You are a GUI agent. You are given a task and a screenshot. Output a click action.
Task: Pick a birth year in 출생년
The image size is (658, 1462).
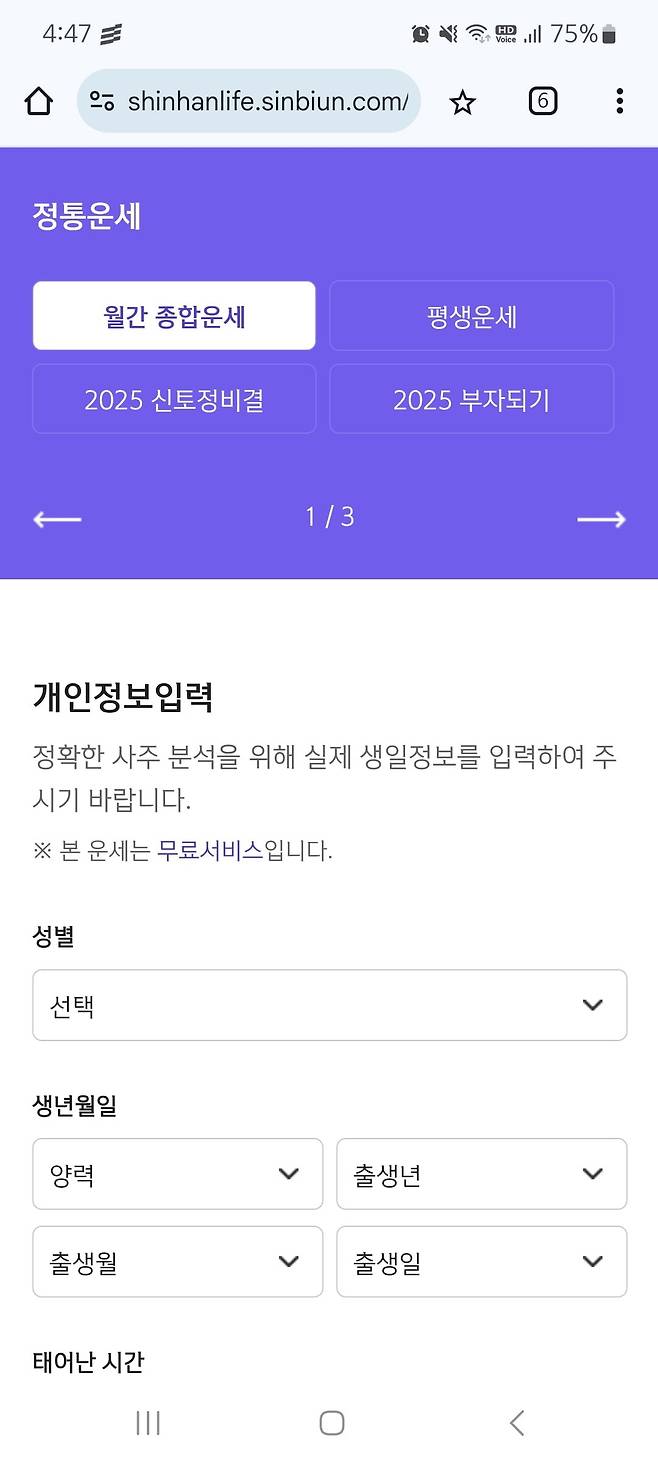(x=481, y=1174)
